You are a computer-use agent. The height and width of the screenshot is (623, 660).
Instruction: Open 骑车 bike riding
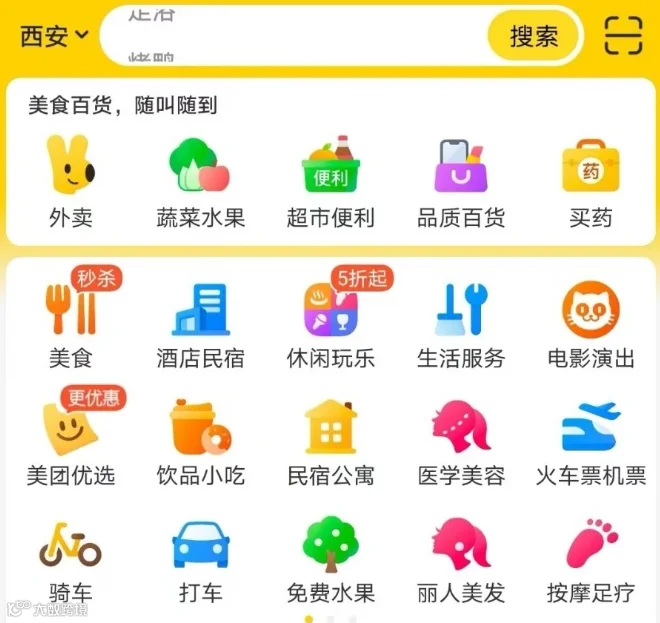[70, 562]
